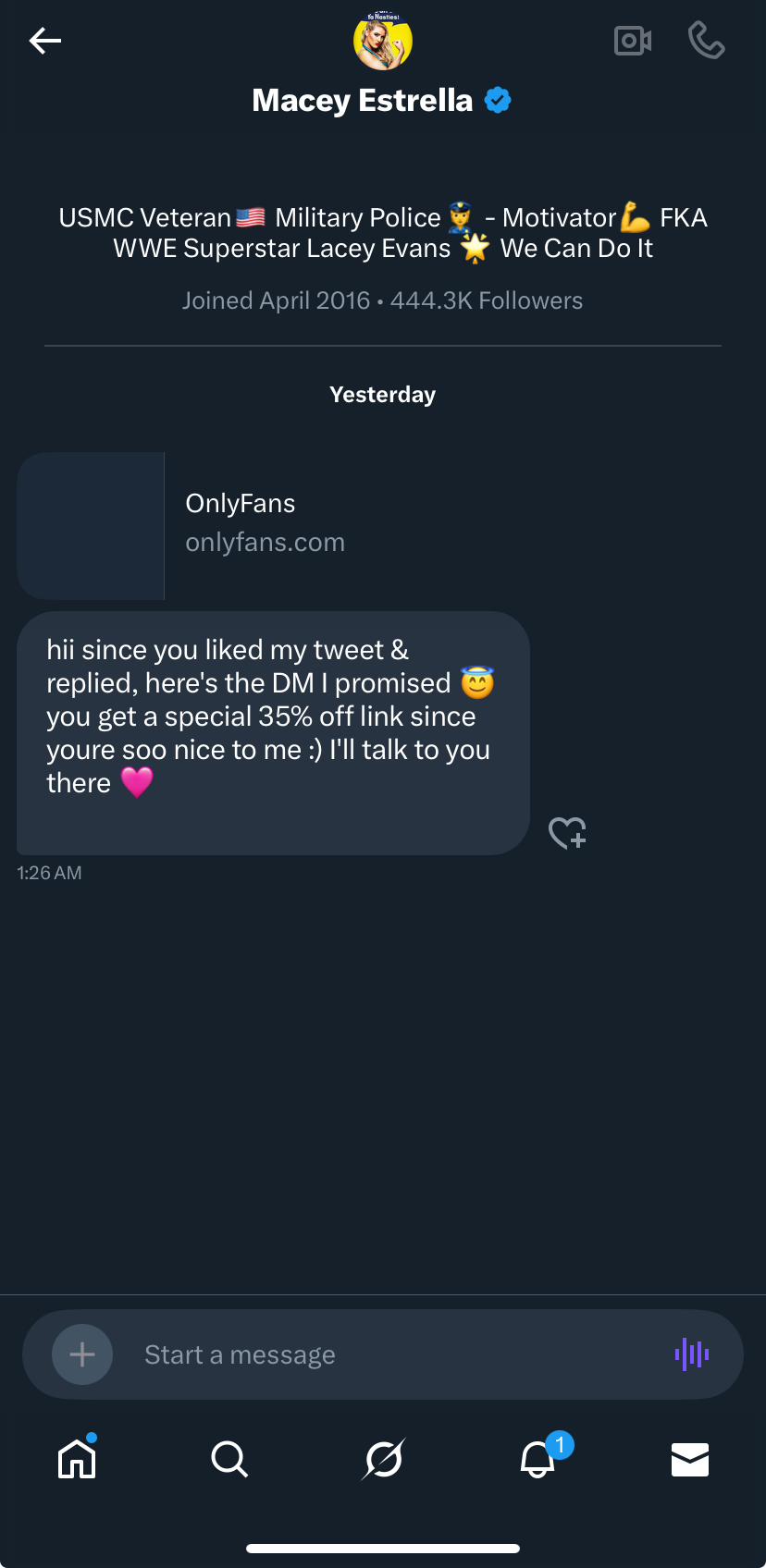Go back using the top arrow
This screenshot has height=1568, width=766.
44,41
